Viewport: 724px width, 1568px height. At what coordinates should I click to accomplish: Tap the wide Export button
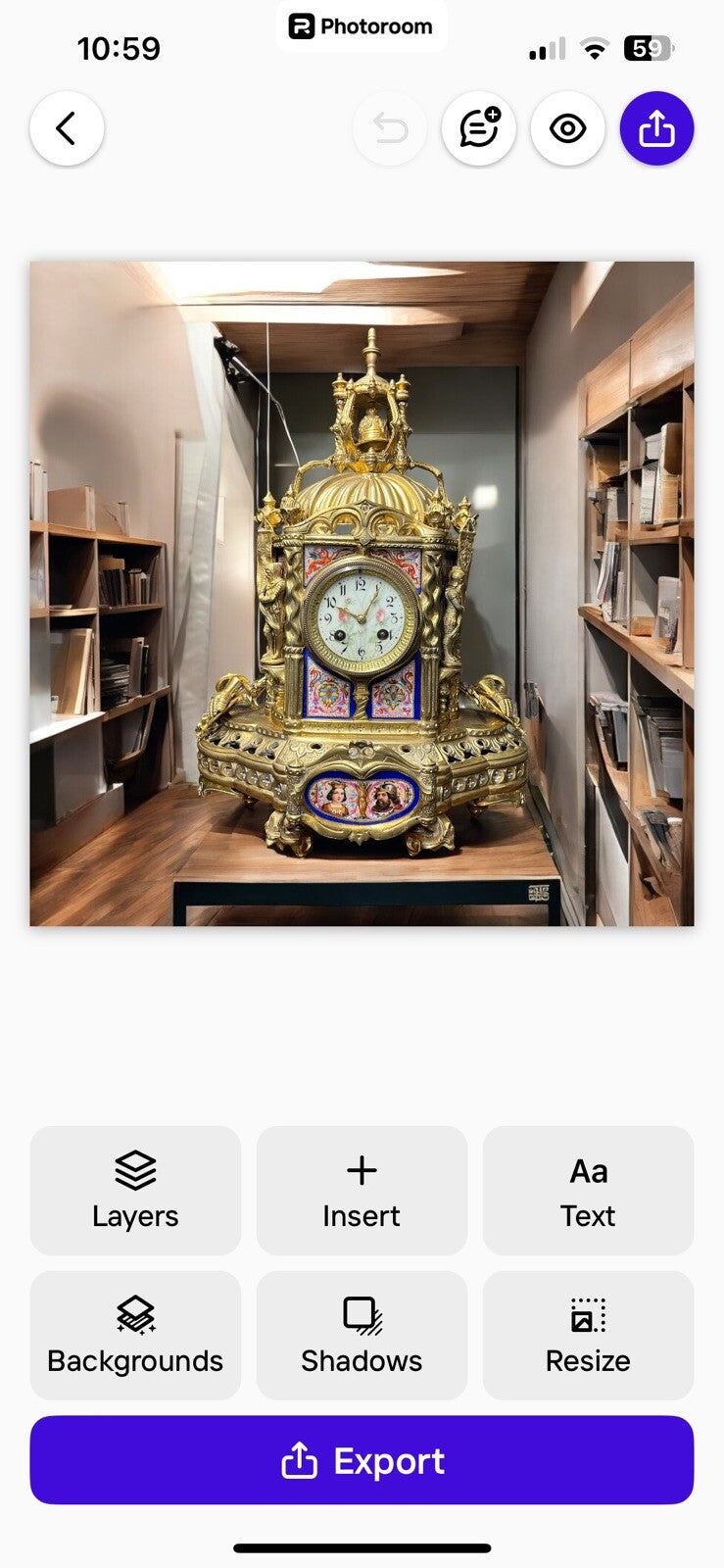[x=362, y=1460]
